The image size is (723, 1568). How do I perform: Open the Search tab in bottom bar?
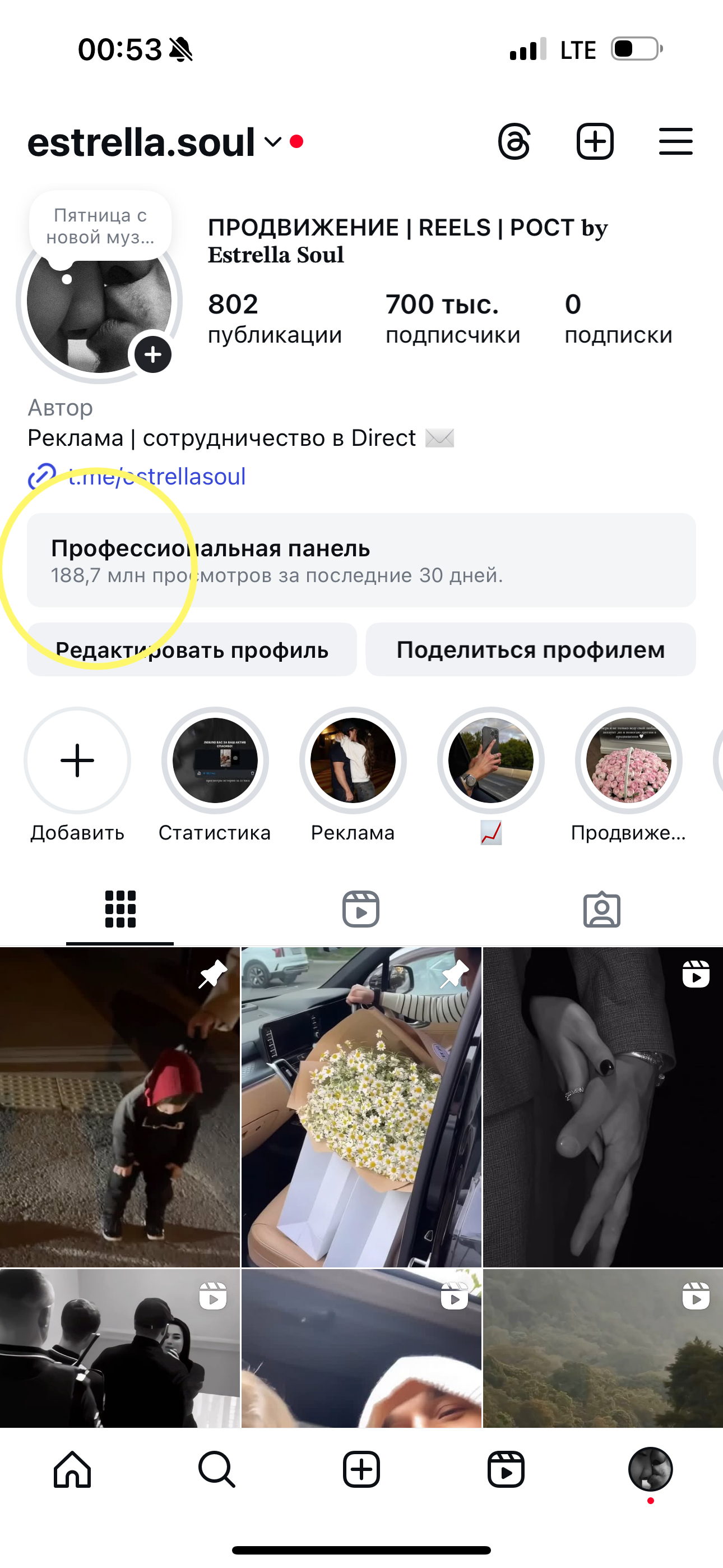[217, 1469]
